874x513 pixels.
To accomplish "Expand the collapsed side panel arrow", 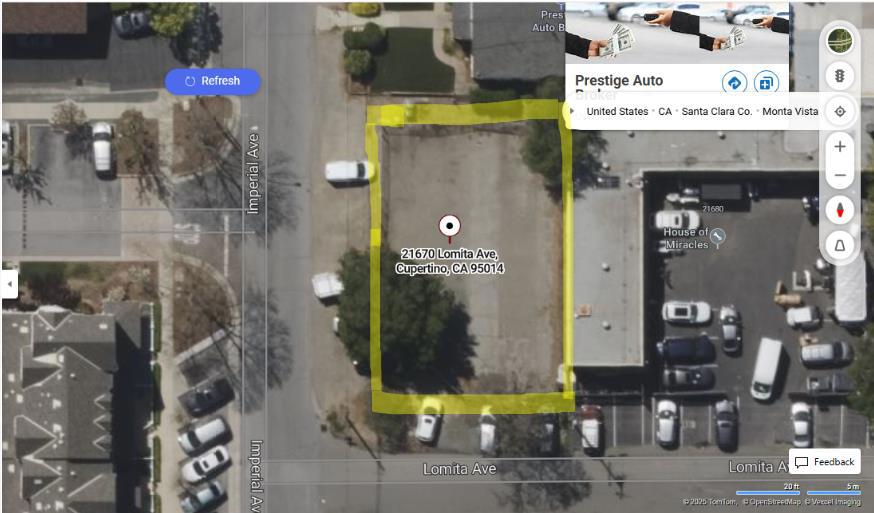I will coord(9,284).
